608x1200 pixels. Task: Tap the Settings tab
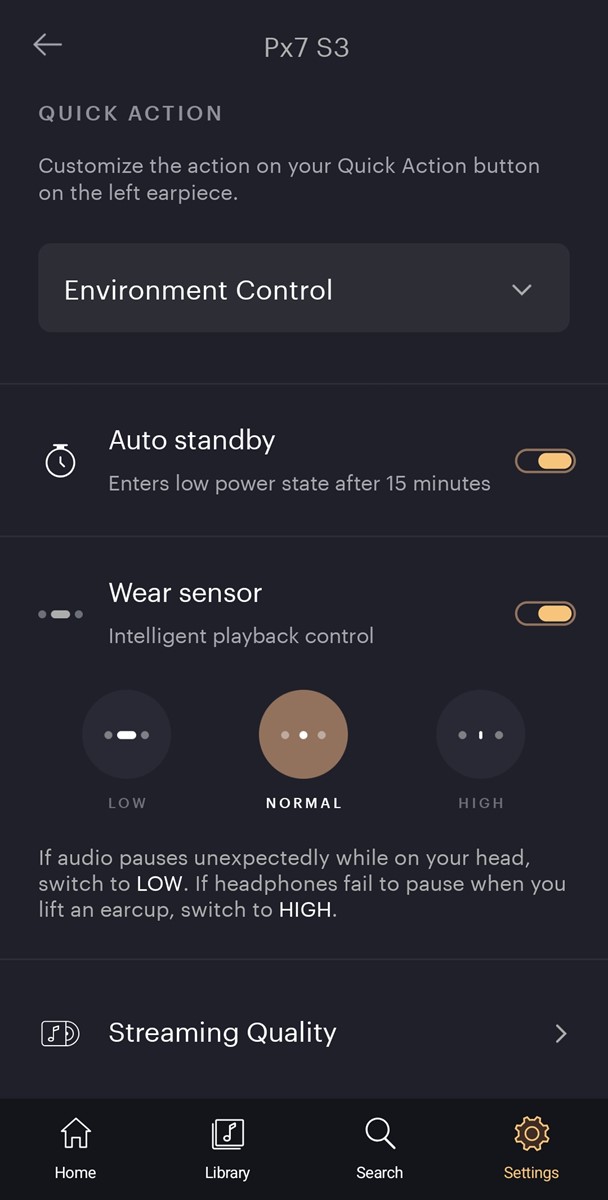pyautogui.click(x=531, y=1149)
